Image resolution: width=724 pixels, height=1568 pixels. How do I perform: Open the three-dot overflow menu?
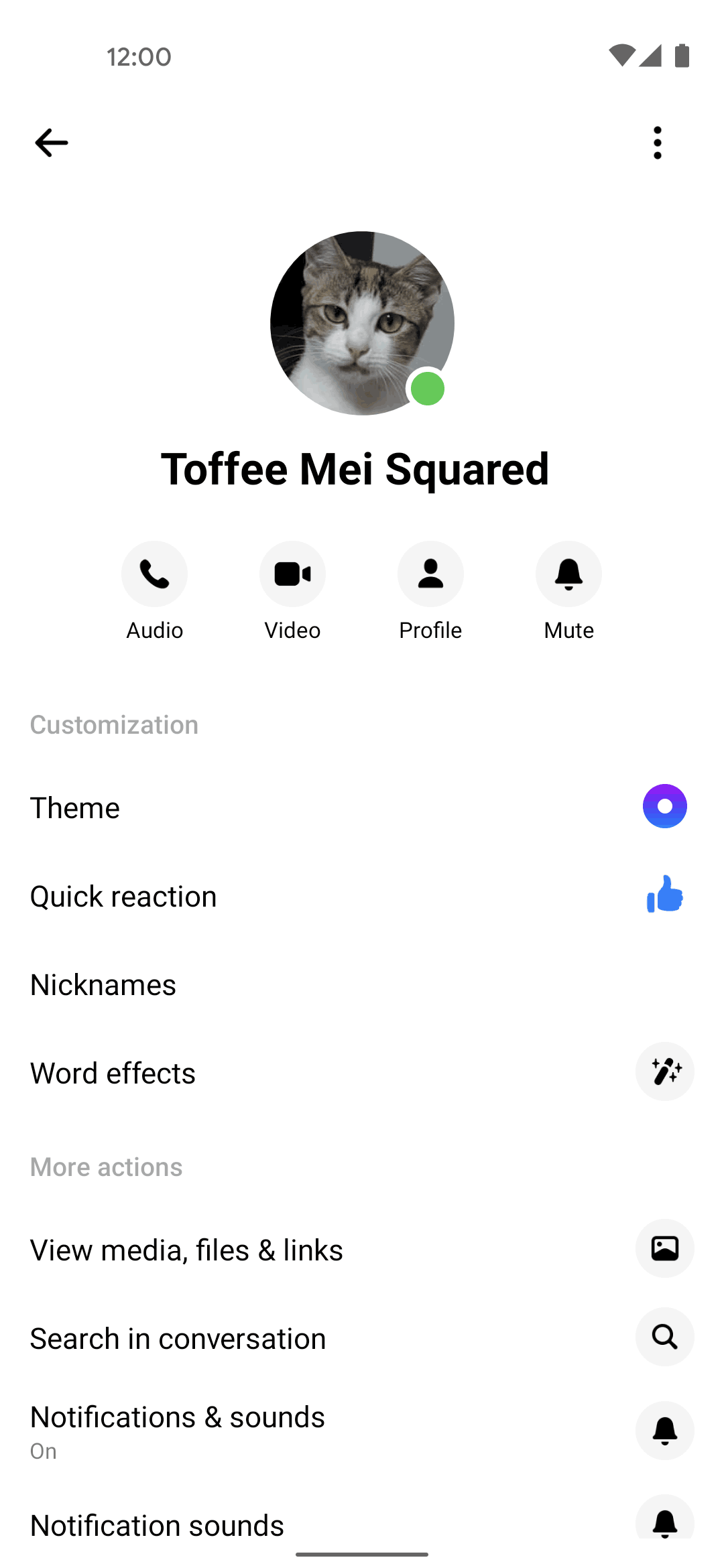(657, 143)
